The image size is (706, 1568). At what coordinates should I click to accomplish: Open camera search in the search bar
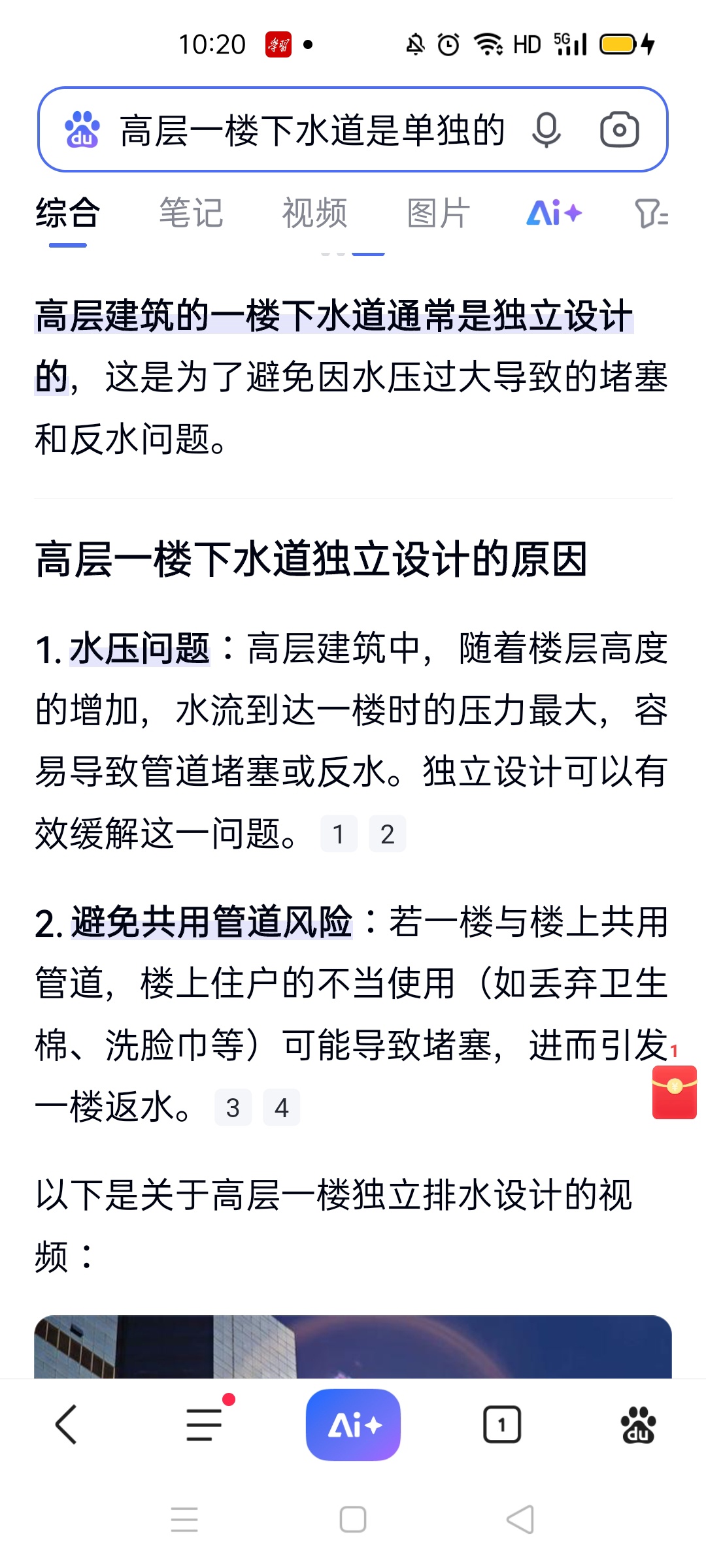coord(619,129)
